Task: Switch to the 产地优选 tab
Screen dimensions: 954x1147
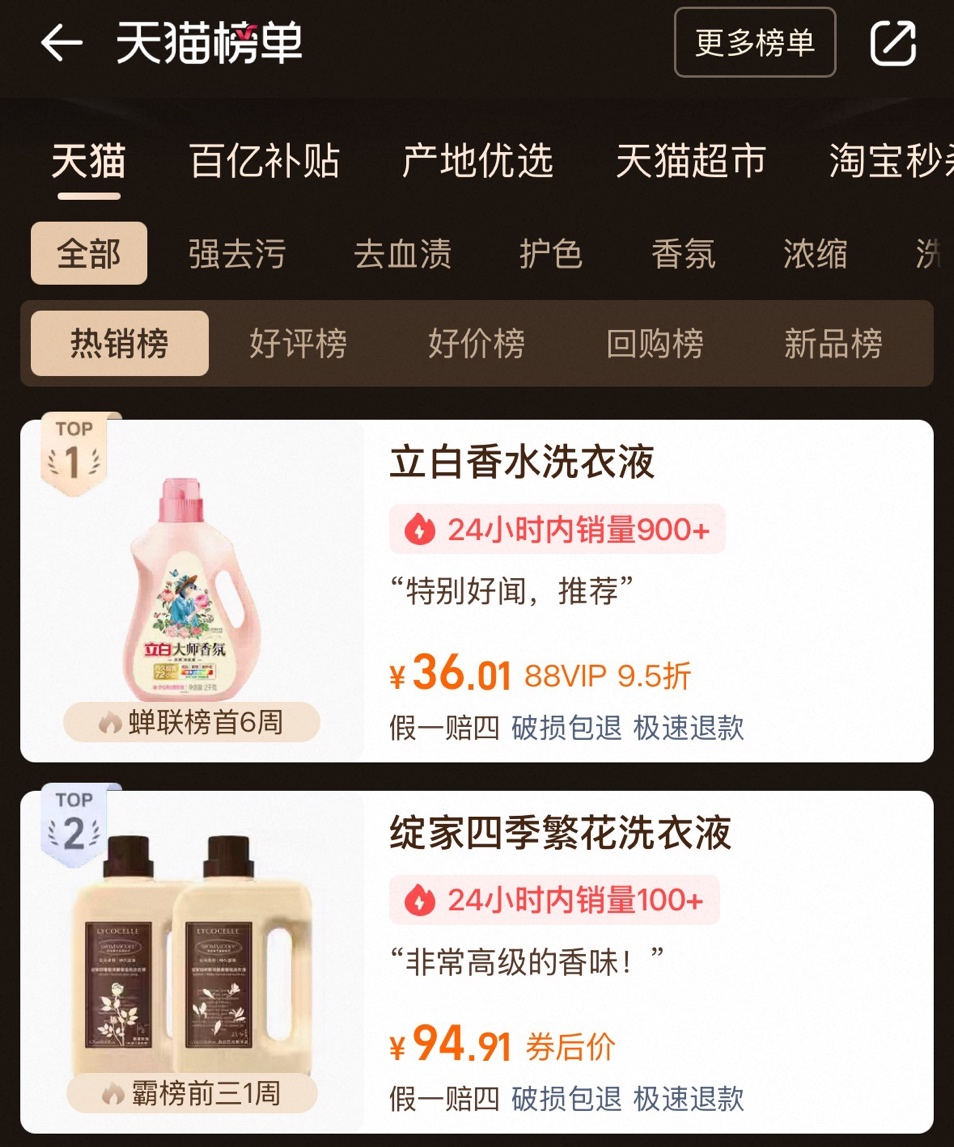Action: (x=477, y=161)
